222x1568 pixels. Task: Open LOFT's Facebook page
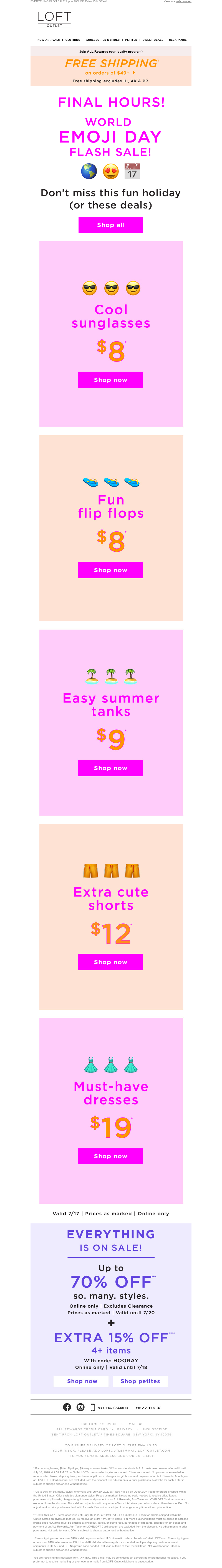pos(67,1407)
